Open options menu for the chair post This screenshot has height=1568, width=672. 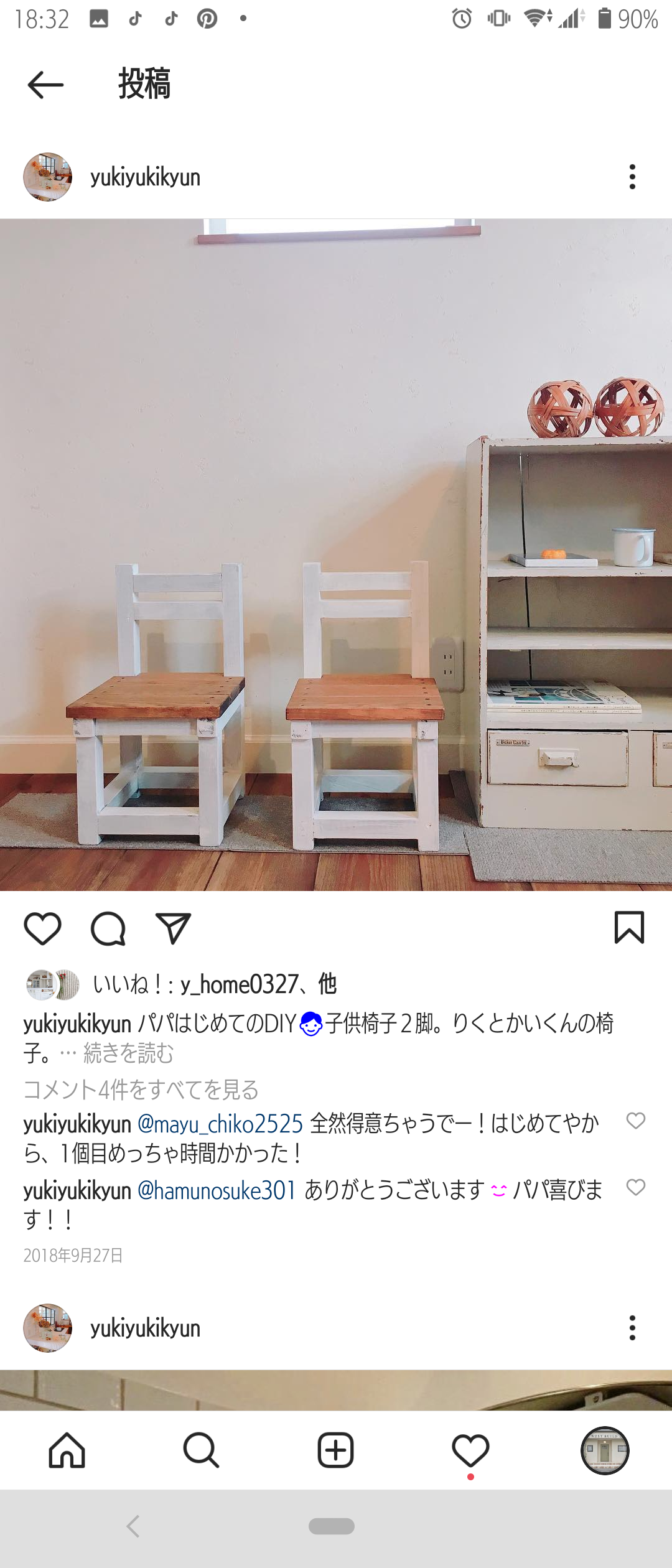(632, 177)
